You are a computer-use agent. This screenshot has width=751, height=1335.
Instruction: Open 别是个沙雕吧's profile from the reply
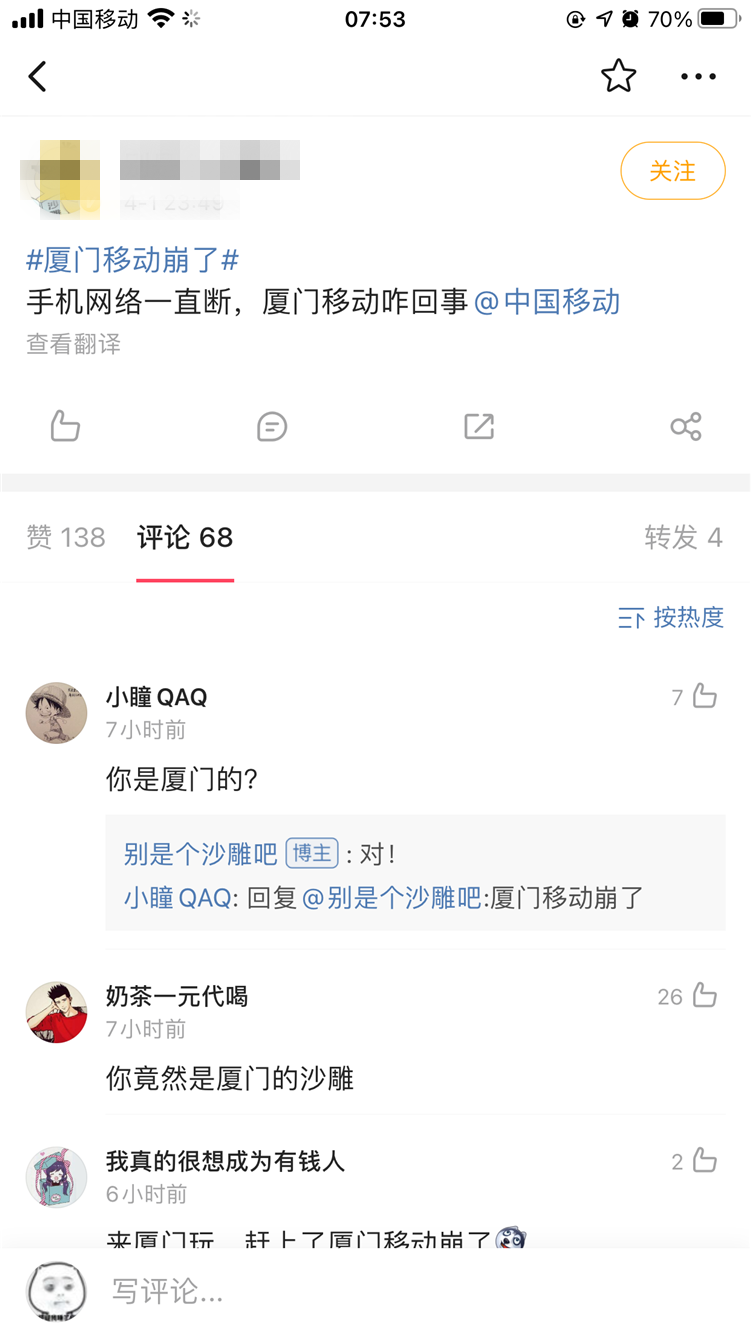[200, 854]
